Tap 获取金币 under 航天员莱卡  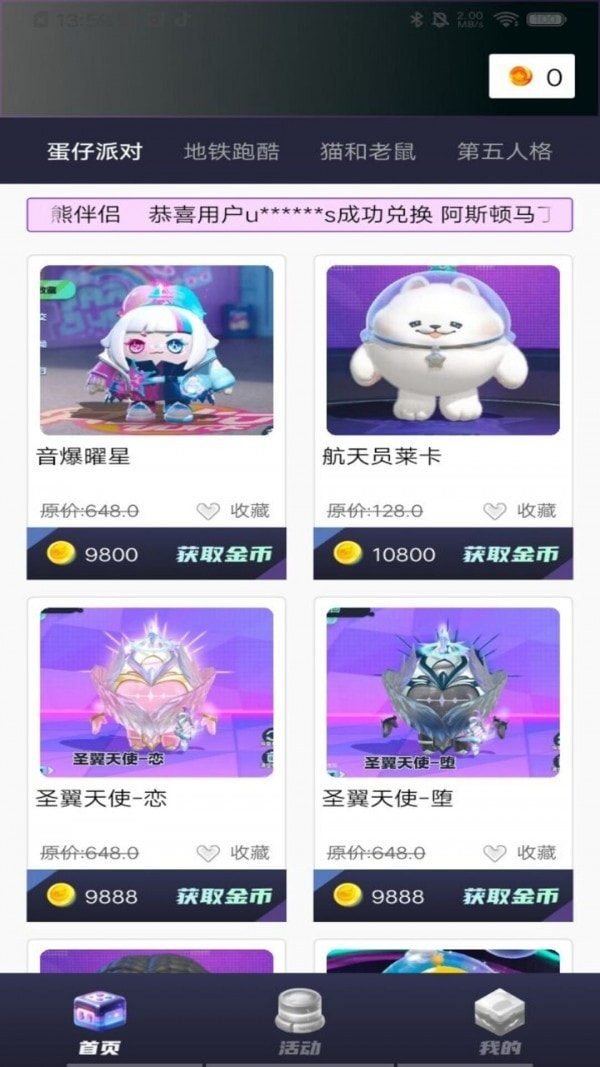click(510, 554)
